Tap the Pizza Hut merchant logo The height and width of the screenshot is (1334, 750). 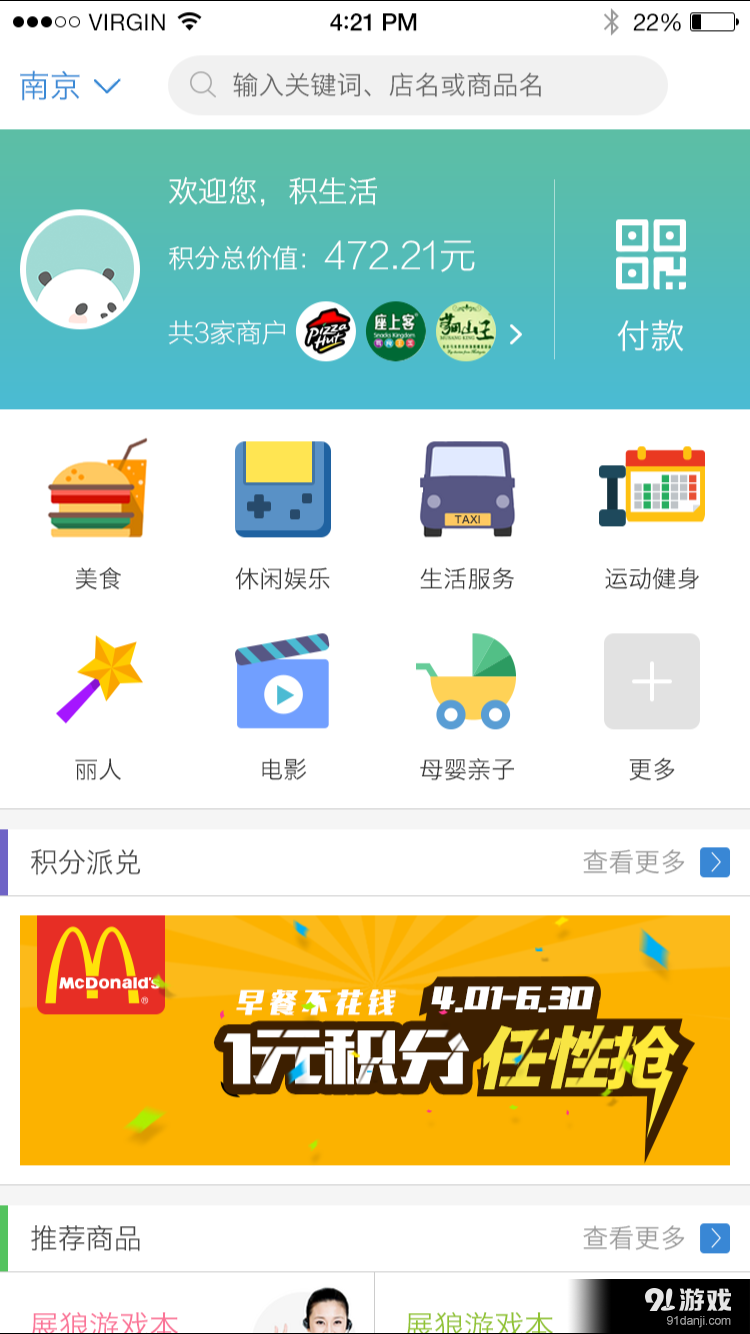tap(325, 332)
